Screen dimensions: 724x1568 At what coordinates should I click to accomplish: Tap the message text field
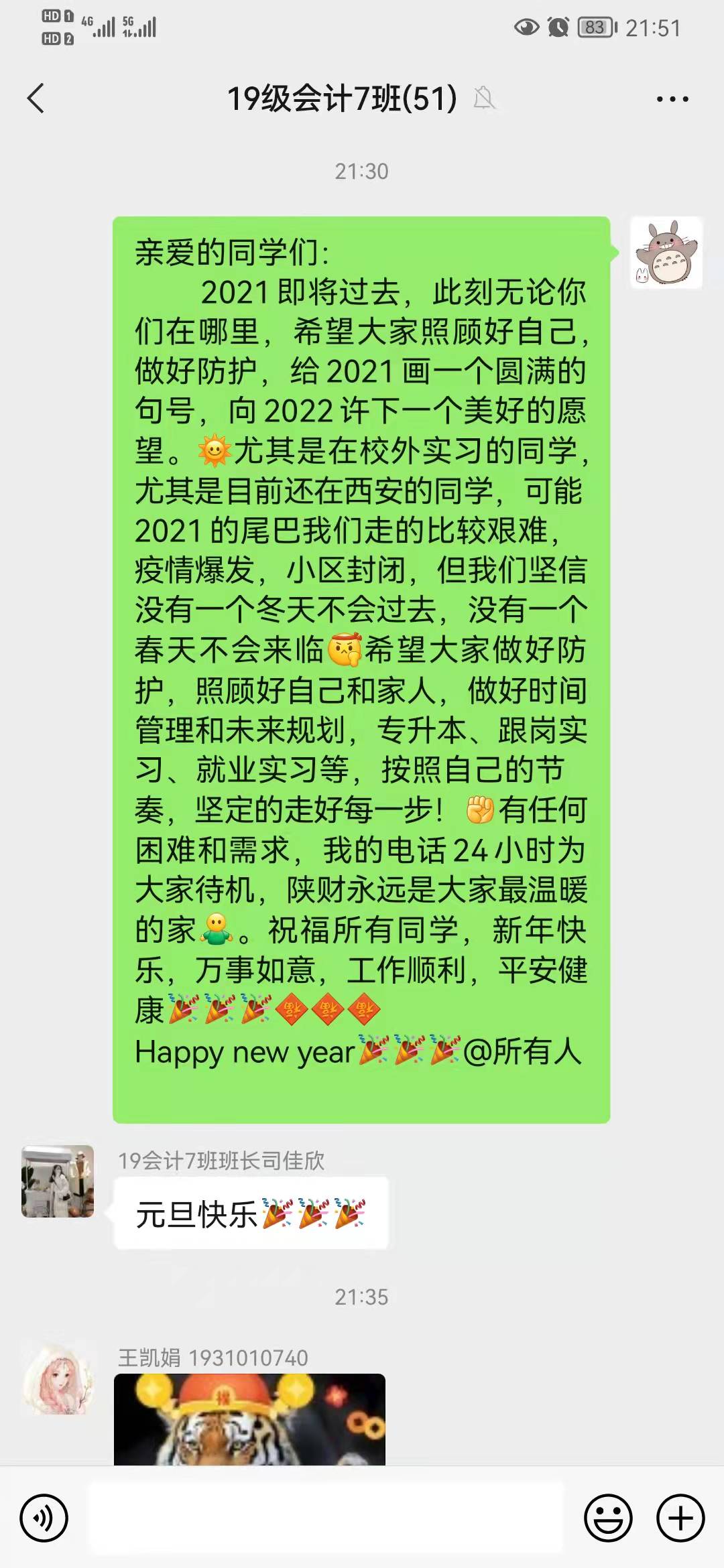click(326, 1517)
